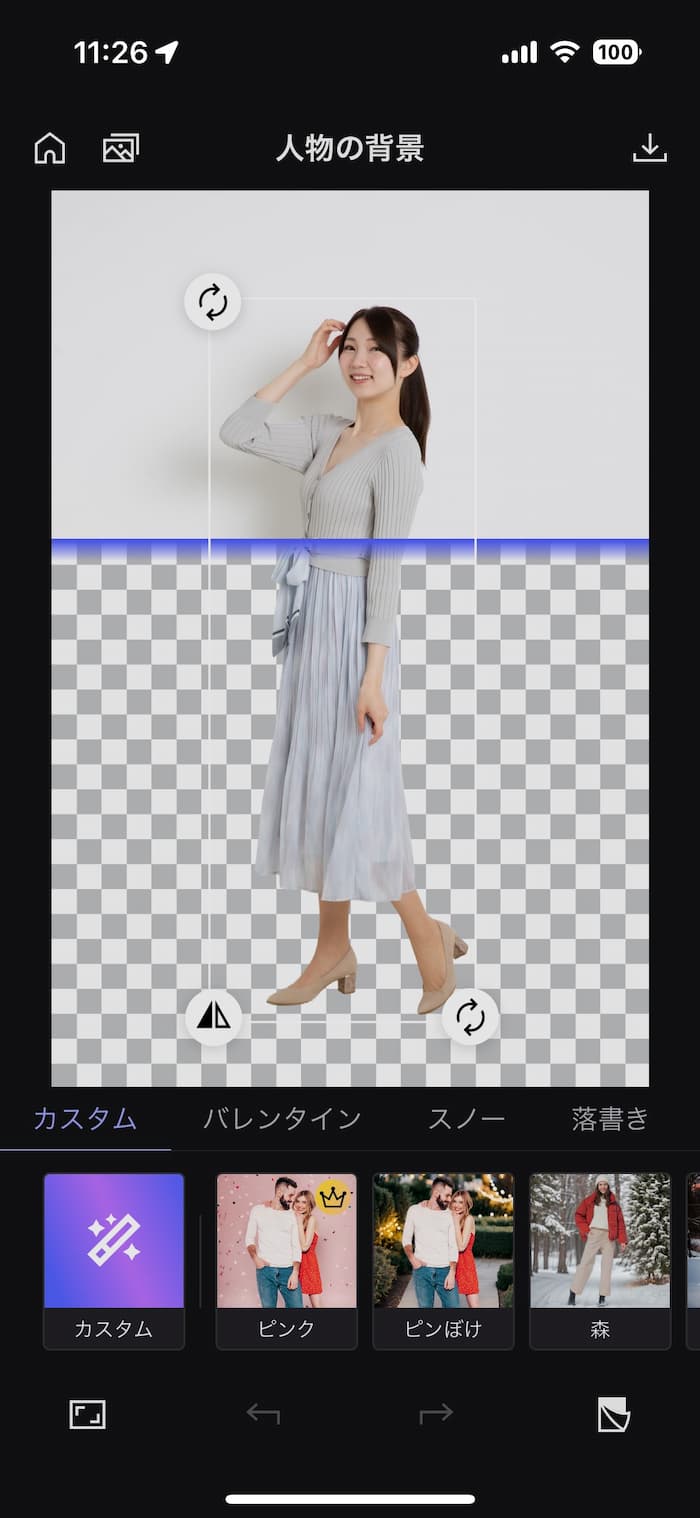Tap the rotate handle near the shoes

pos(470,1017)
